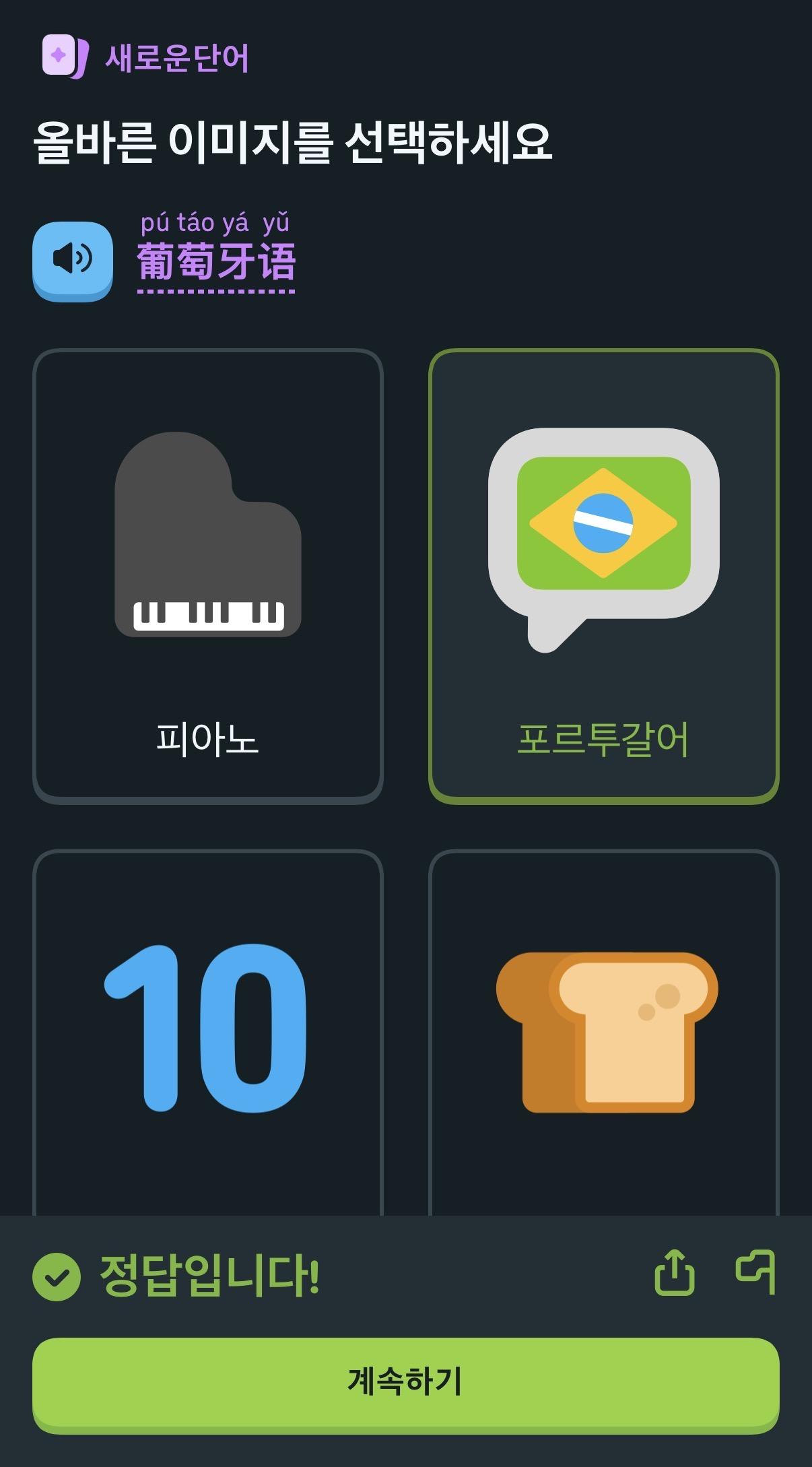Continue with the 계속하기 button

coord(405,1381)
